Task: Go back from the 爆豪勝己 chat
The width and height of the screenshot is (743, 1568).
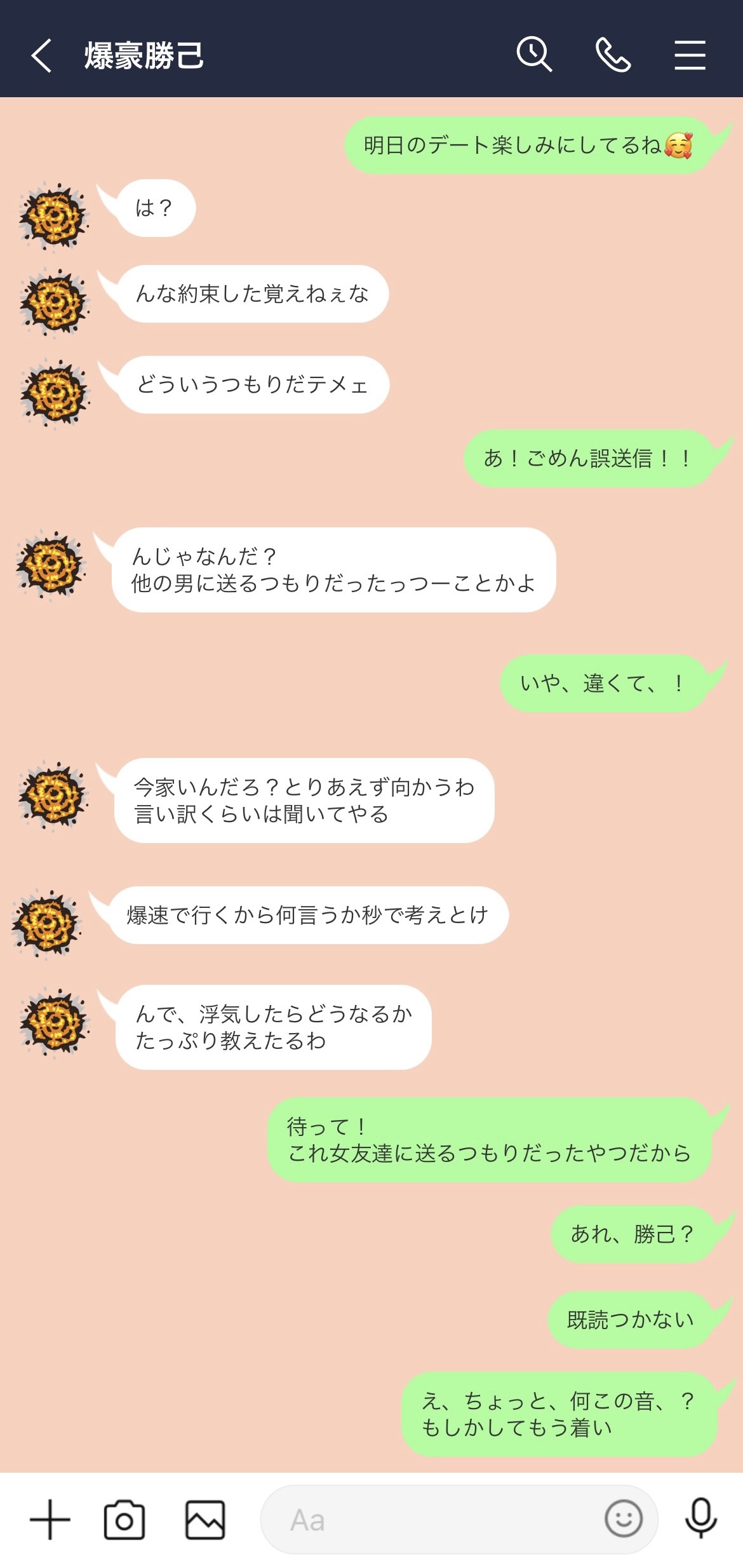Action: [42, 55]
